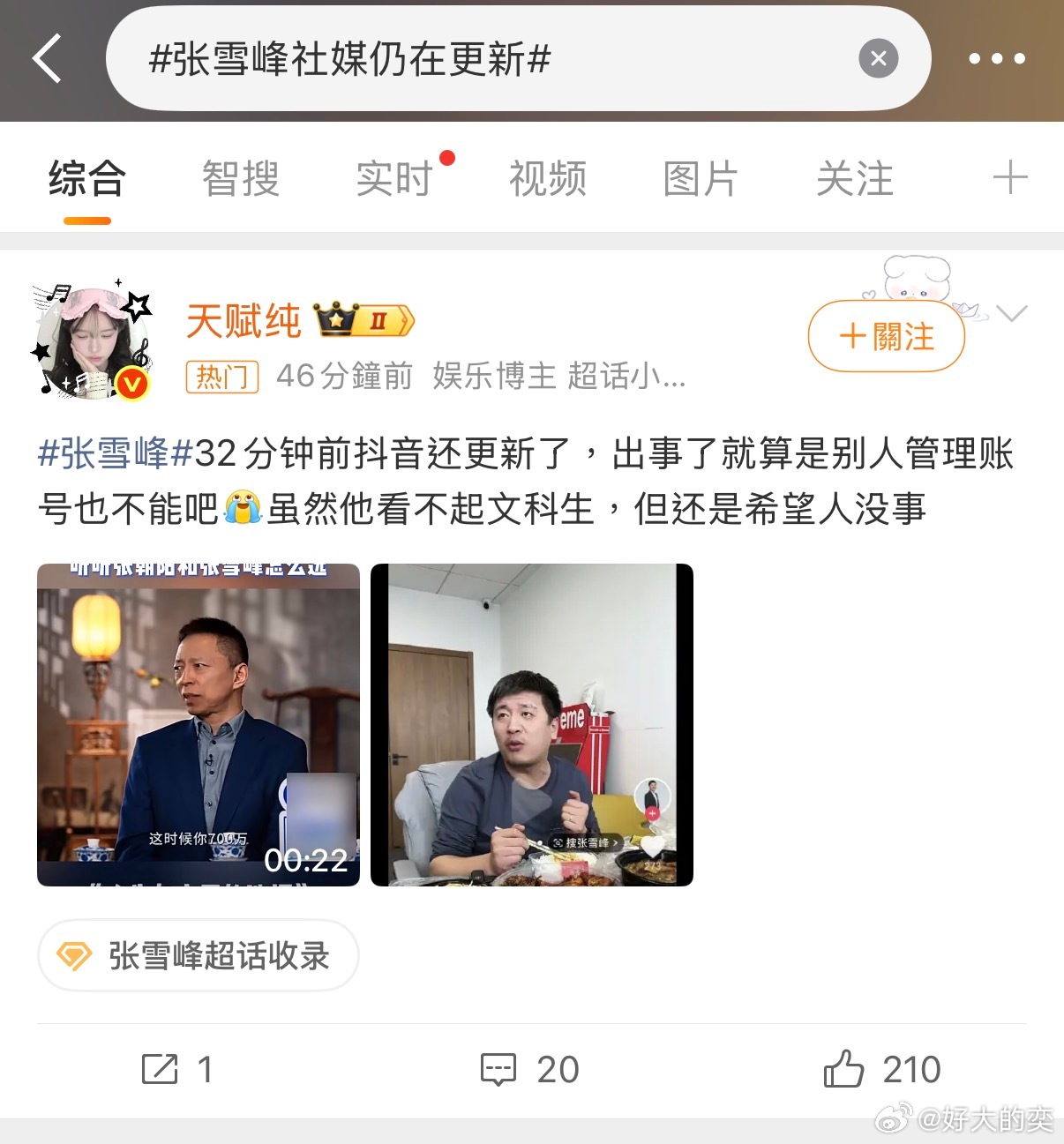
Task: Clear the search text via the x icon
Action: pyautogui.click(x=877, y=58)
